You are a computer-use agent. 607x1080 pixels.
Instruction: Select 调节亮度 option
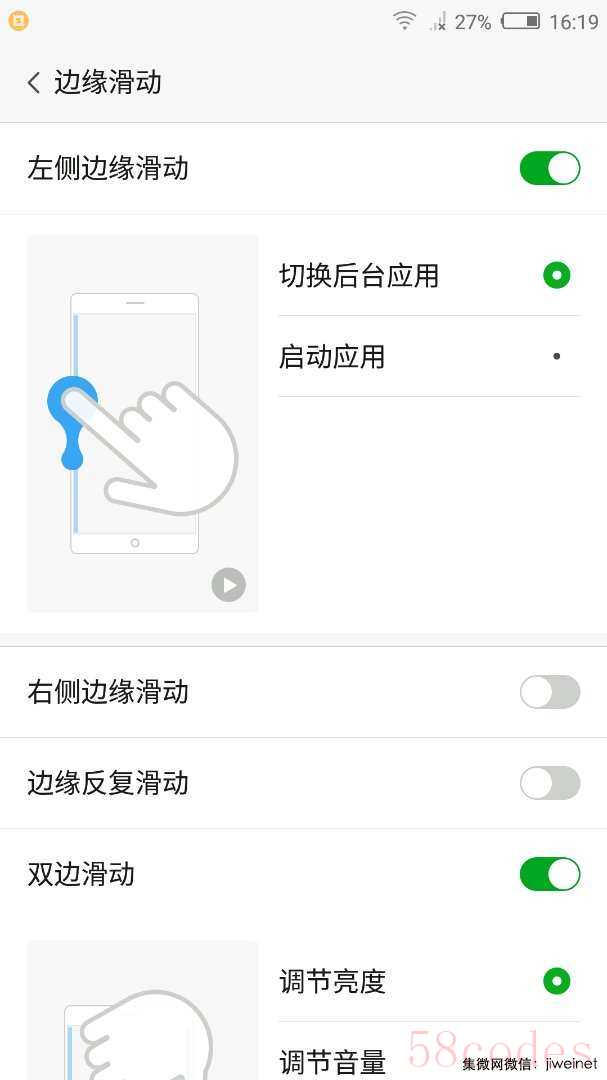tap(556, 981)
